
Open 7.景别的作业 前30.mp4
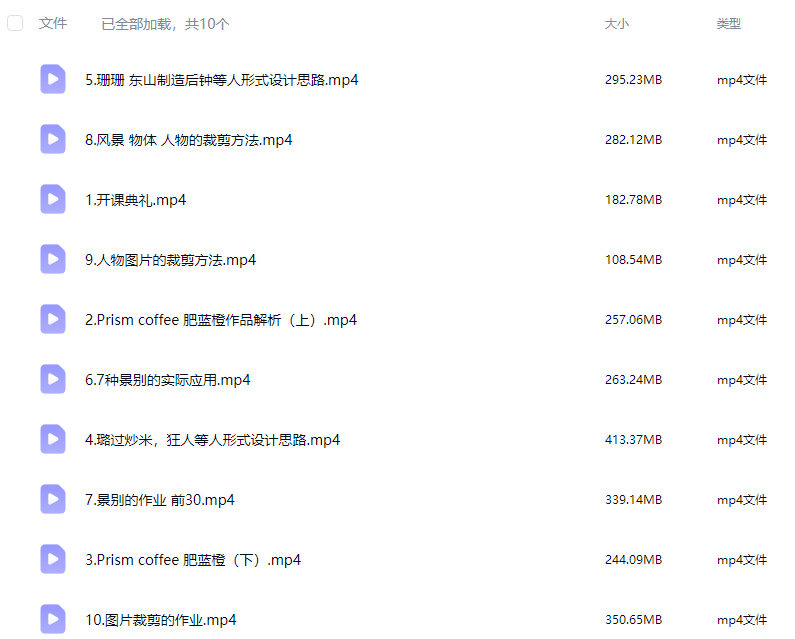(x=159, y=500)
